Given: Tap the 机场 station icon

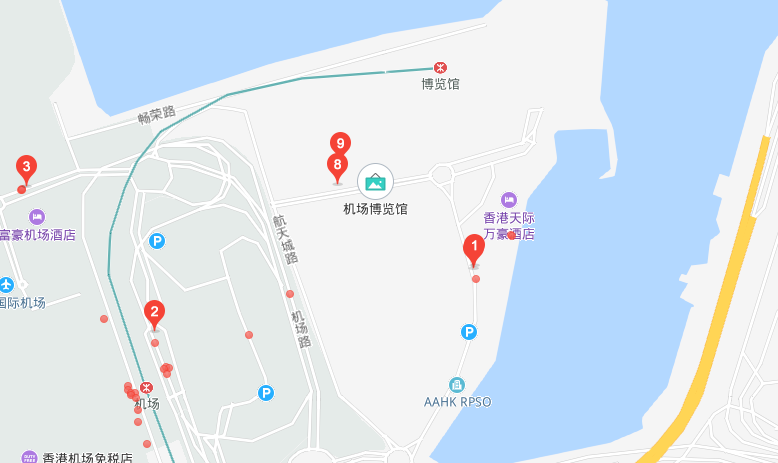Looking at the screenshot, I should click(147, 387).
